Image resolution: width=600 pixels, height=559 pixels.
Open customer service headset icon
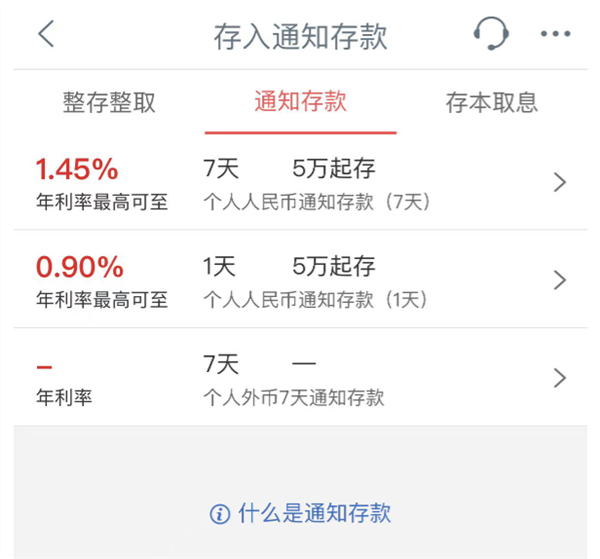pos(490,34)
